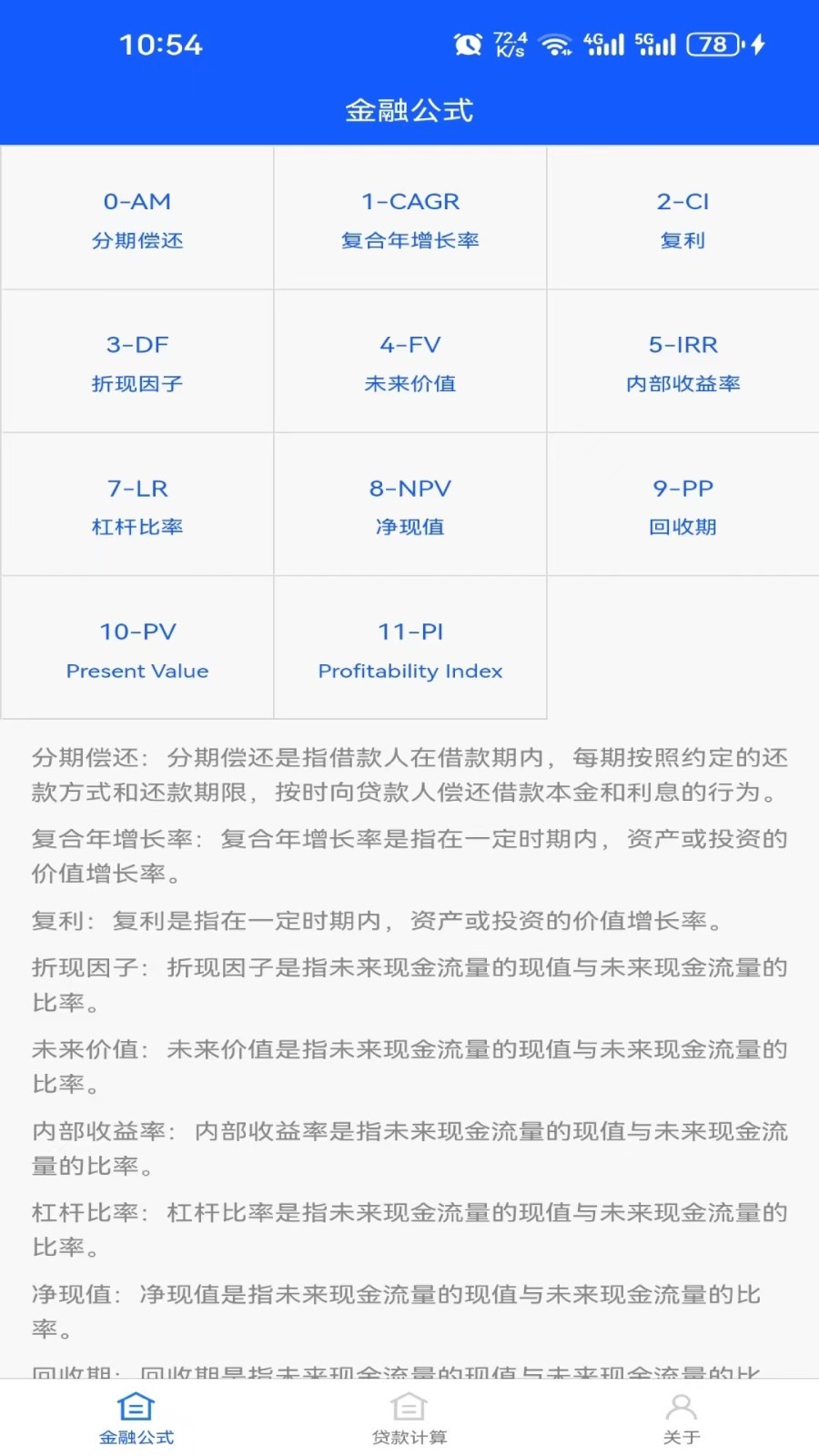
Task: Tap the 金融公式 bottom tab
Action: (x=136, y=1418)
